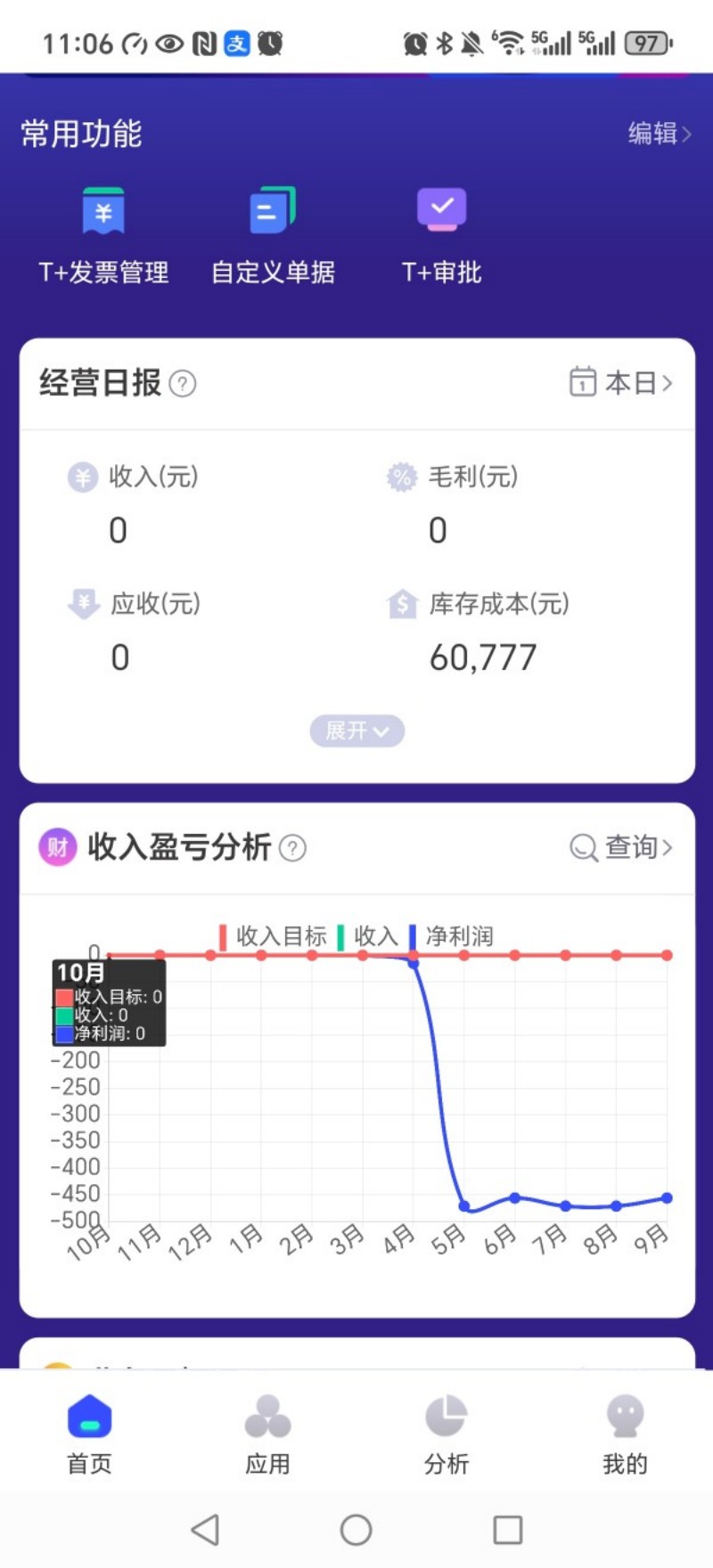This screenshot has width=713, height=1568.
Task: Open T+审批
Action: tap(441, 234)
